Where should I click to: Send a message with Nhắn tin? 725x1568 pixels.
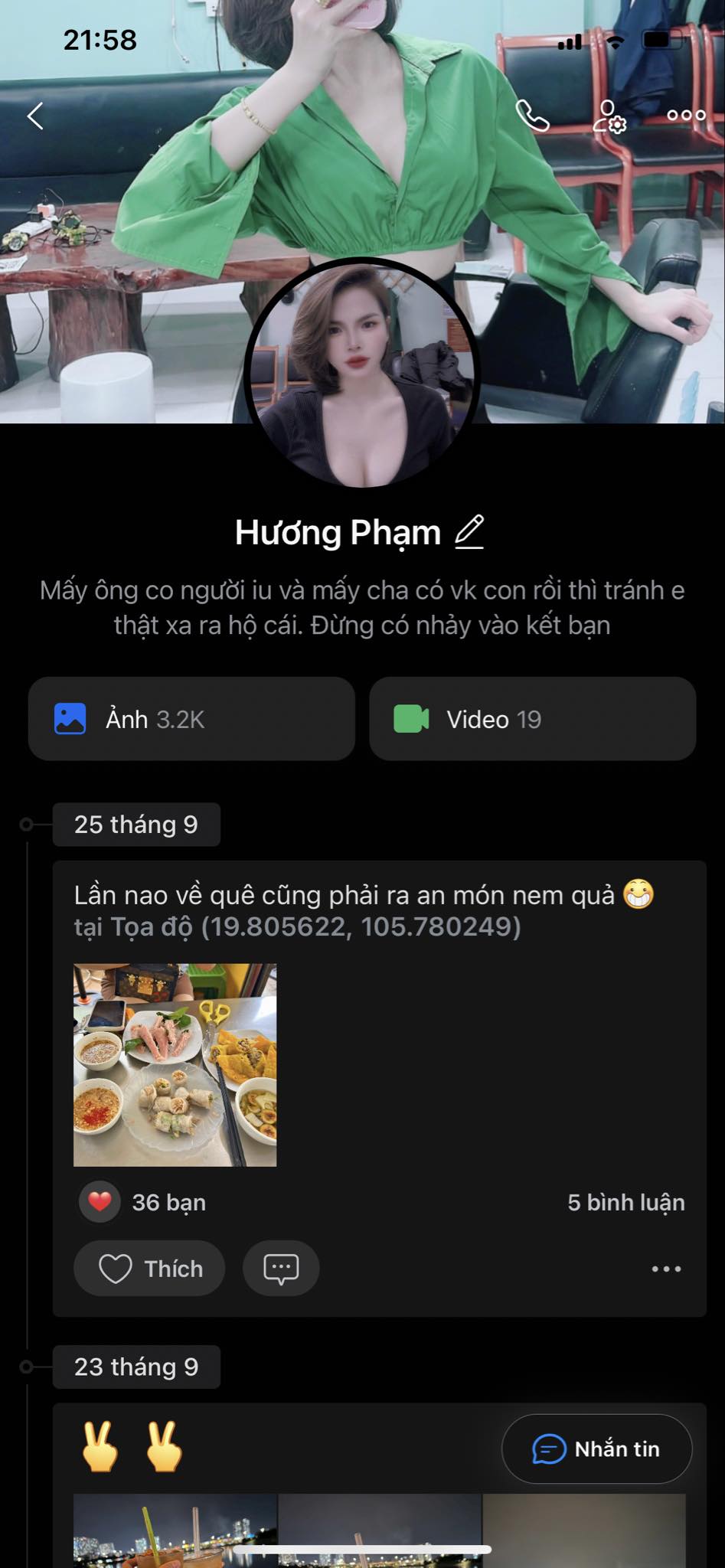597,1449
